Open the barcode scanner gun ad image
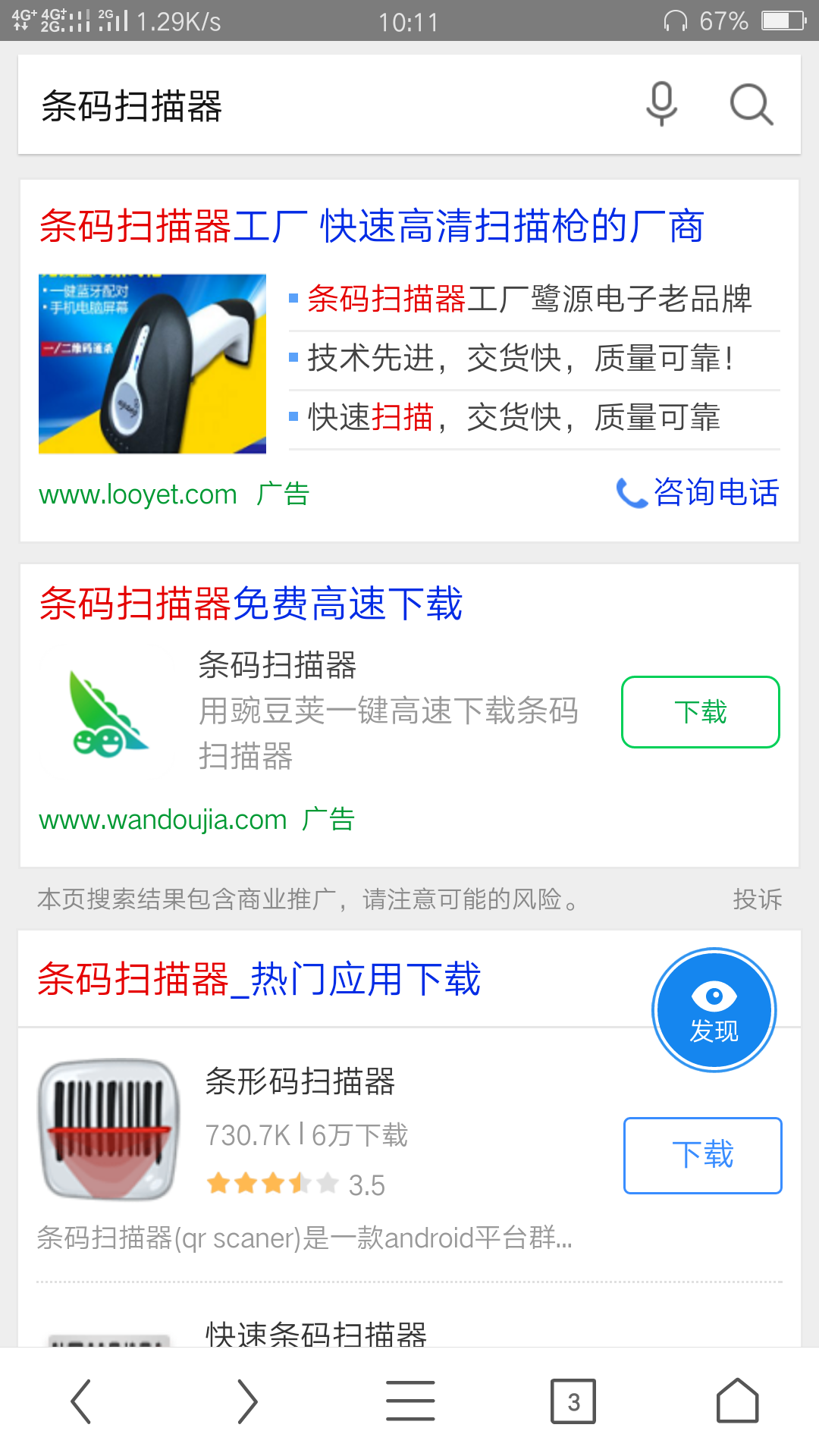This screenshot has width=819, height=1456. tap(152, 364)
